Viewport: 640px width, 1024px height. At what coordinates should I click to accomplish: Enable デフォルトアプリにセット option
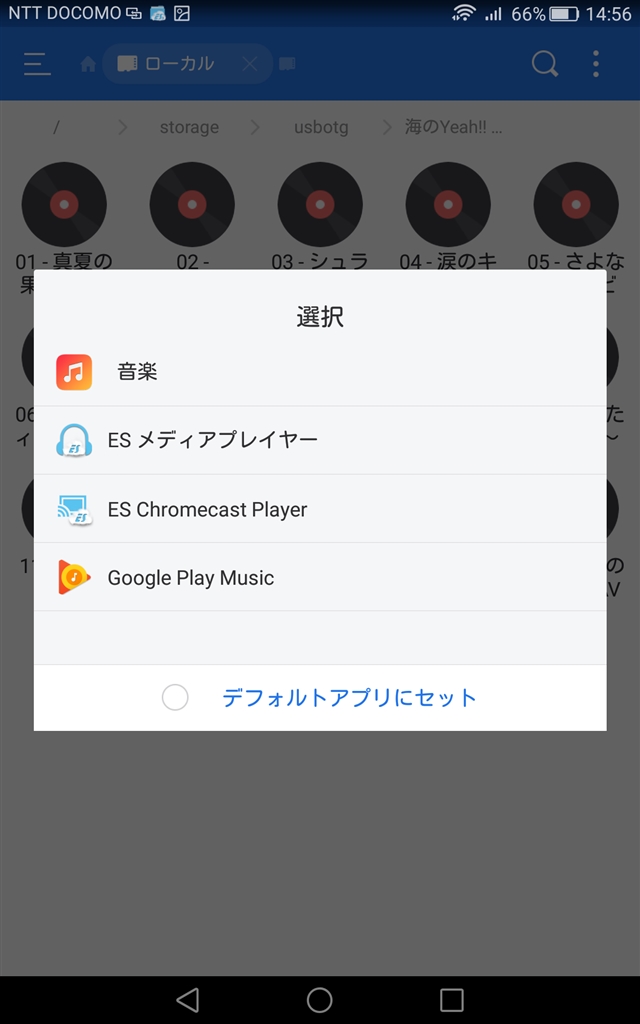176,698
